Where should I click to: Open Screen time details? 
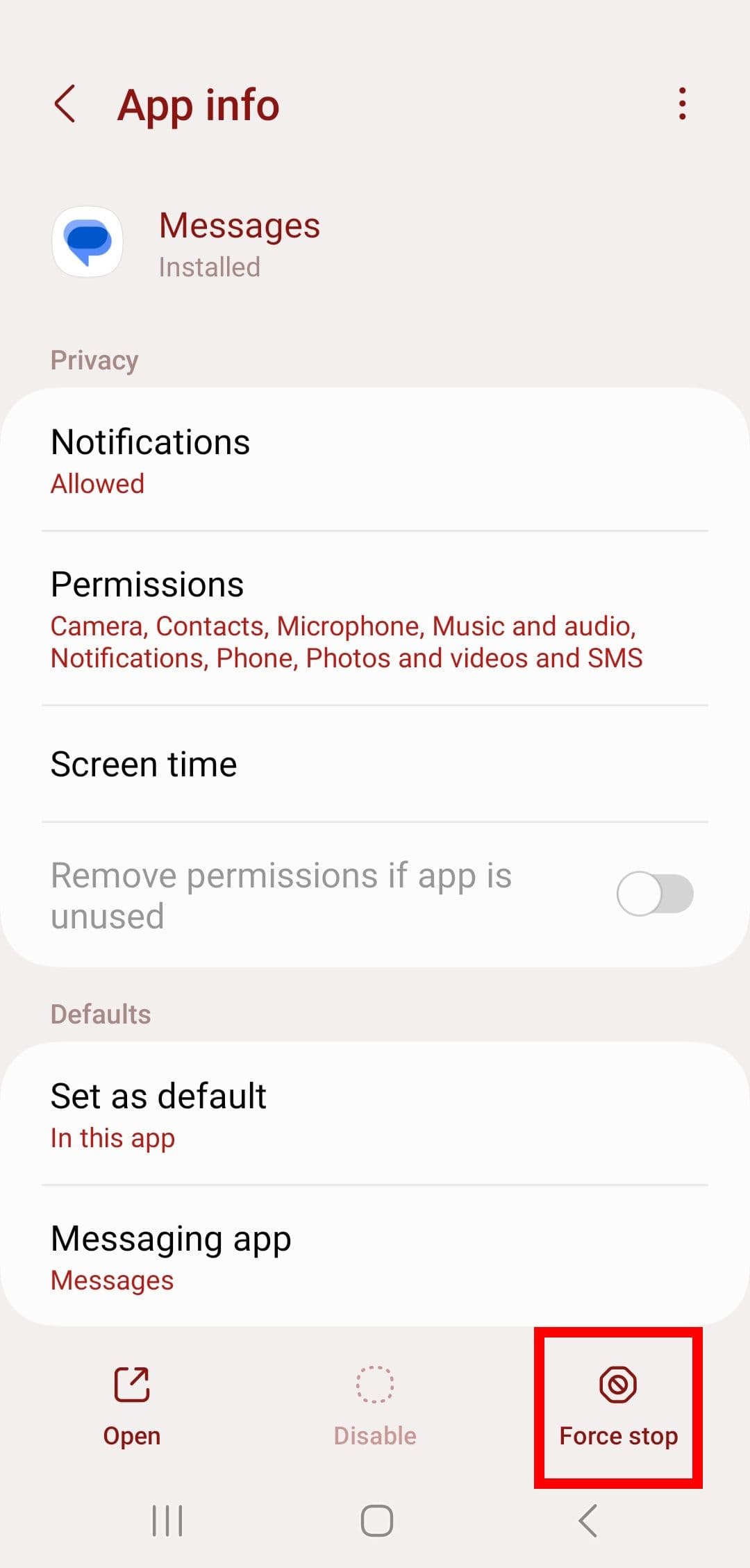(375, 765)
